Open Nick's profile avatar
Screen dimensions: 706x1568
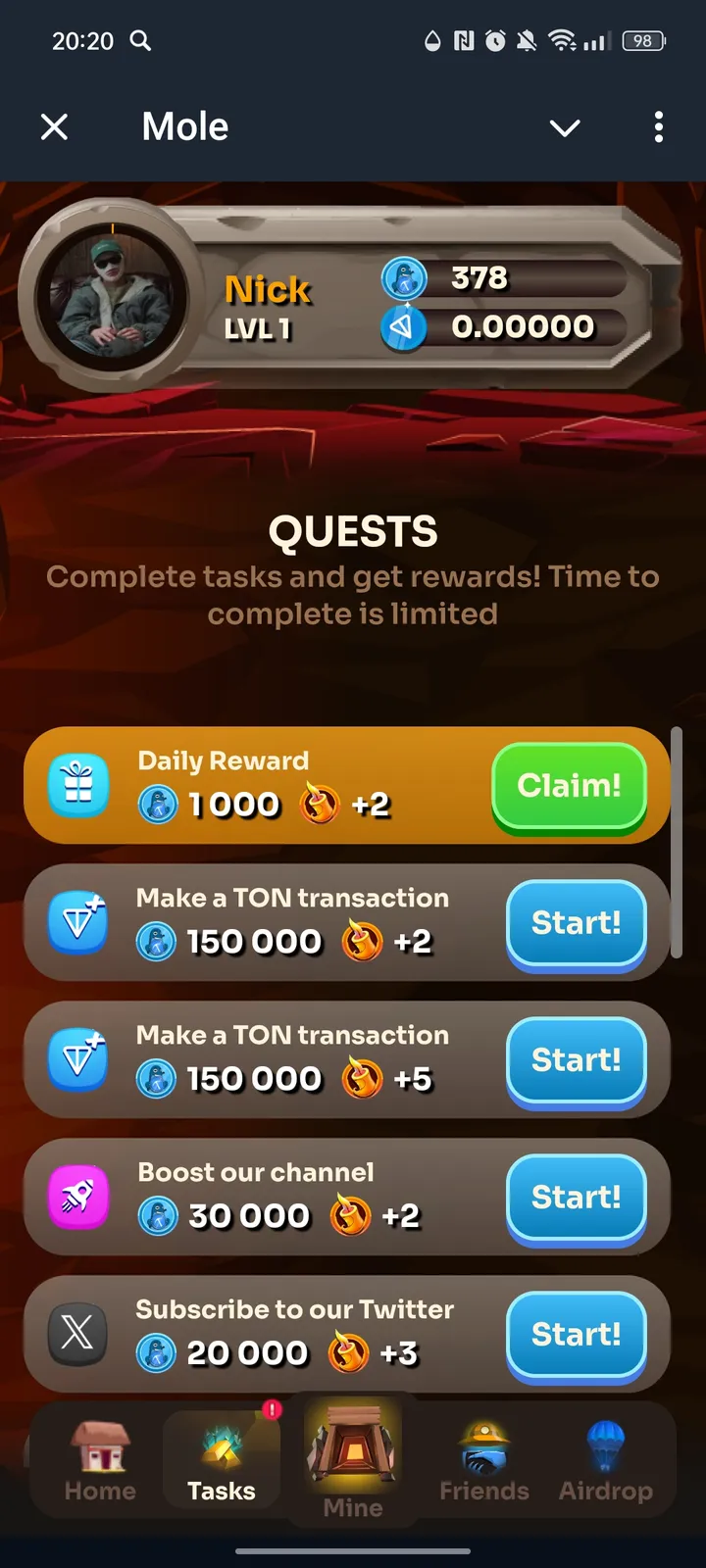[110, 296]
